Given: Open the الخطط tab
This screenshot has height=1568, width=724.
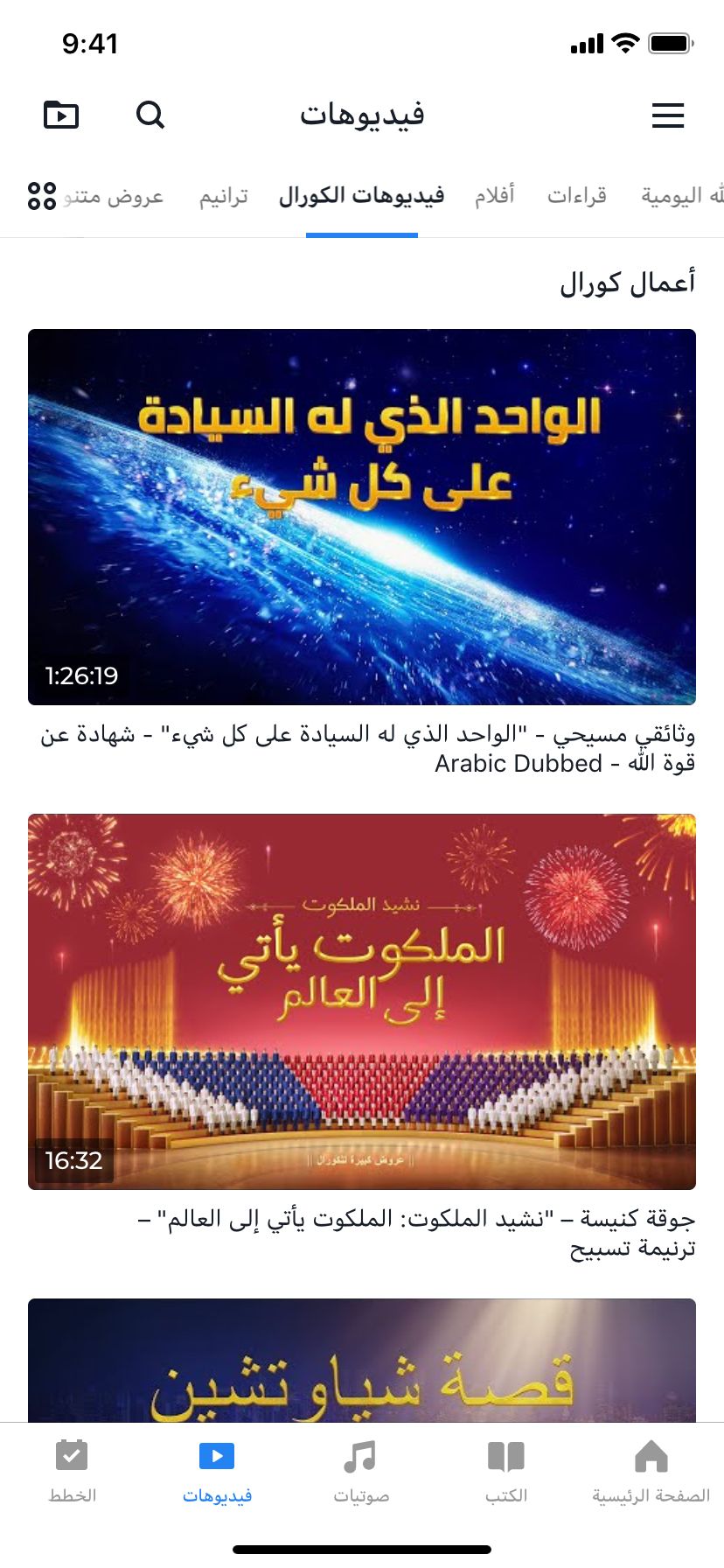Looking at the screenshot, I should click(72, 1472).
